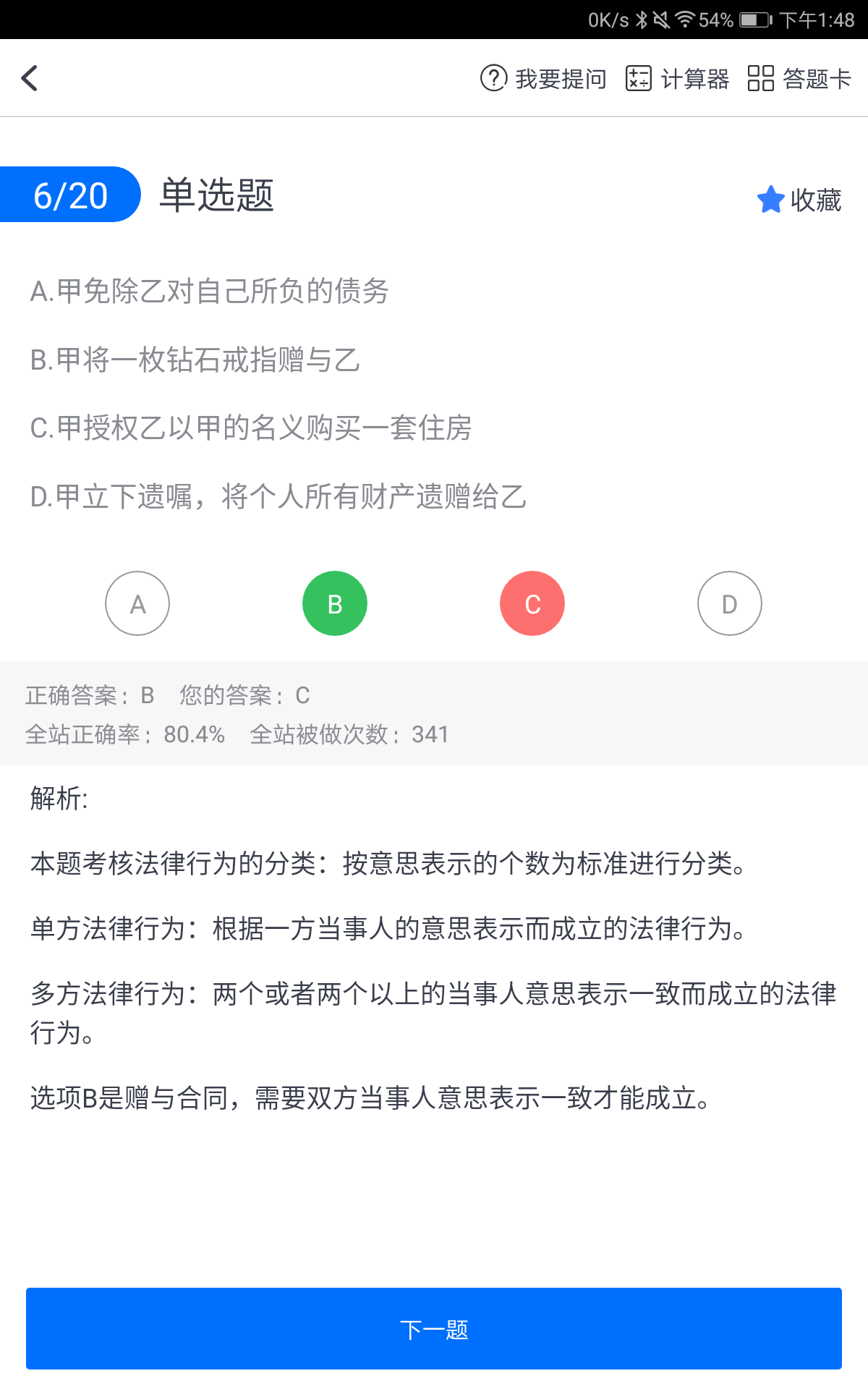Viewport: 868px width, 1389px height.
Task: Select answer circle B
Action: click(335, 603)
